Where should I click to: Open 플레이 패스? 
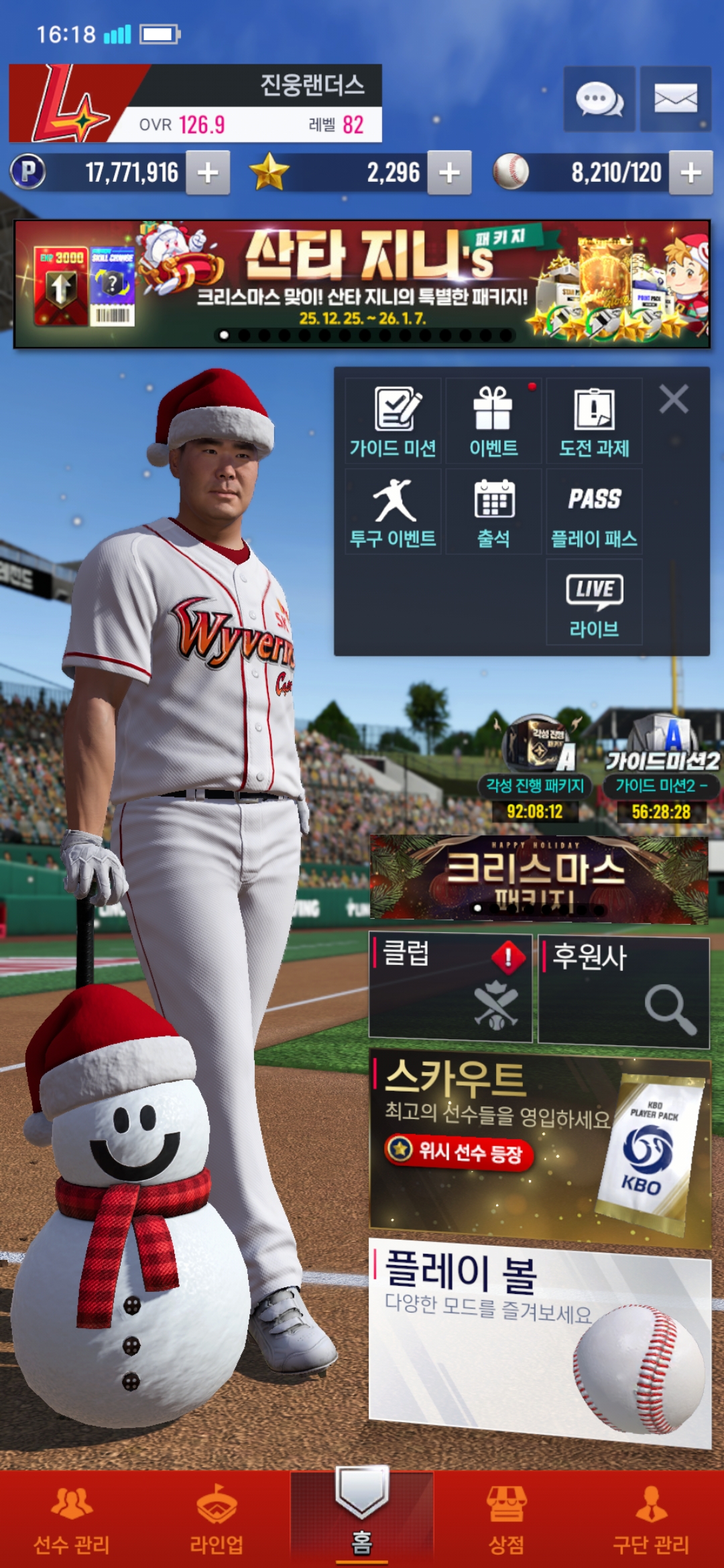pos(594,512)
